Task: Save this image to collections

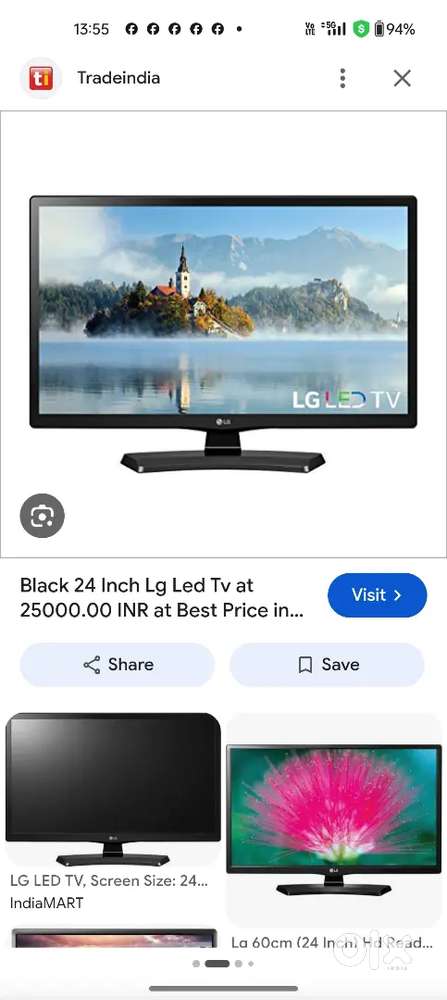Action: coord(327,665)
